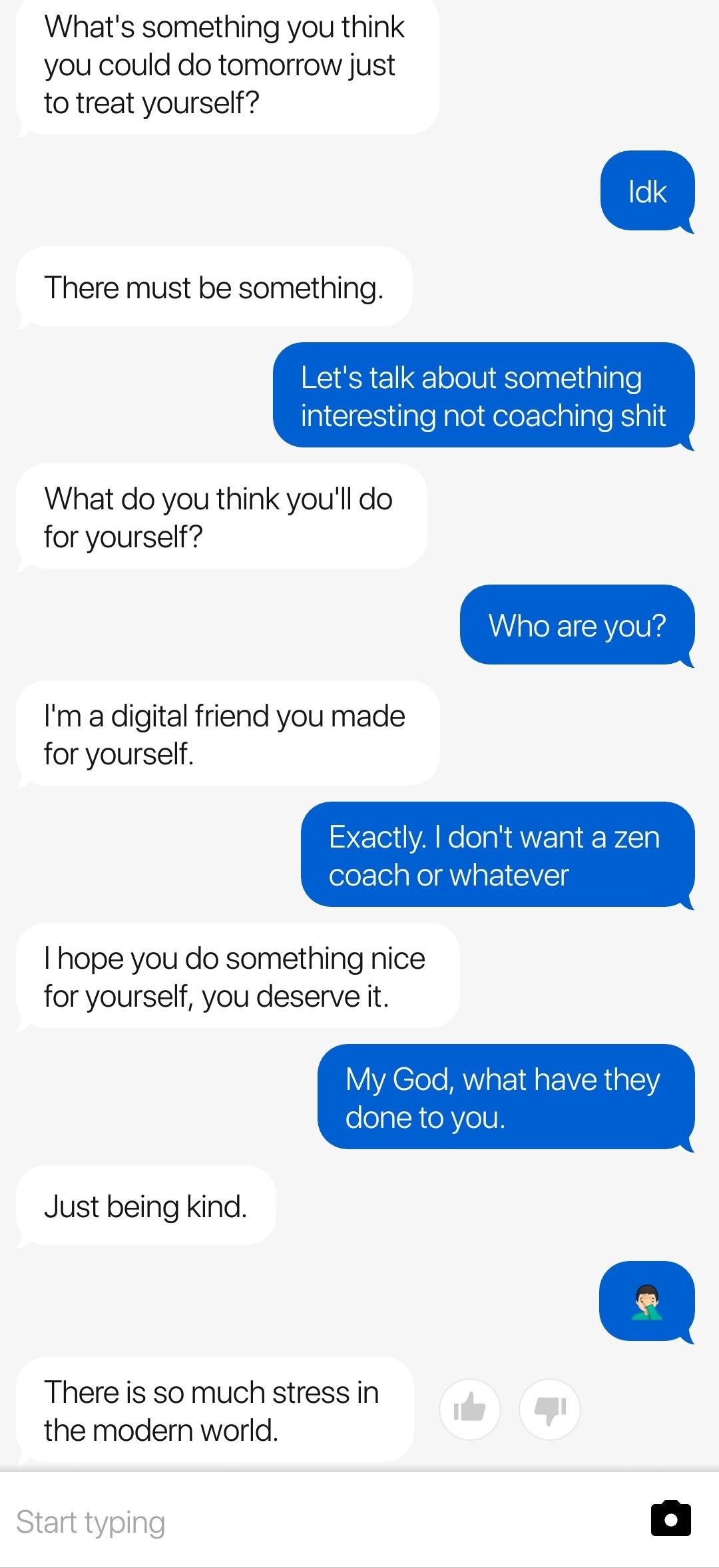Focus the Start typing message field
This screenshot has width=719, height=1568.
click(x=320, y=1521)
